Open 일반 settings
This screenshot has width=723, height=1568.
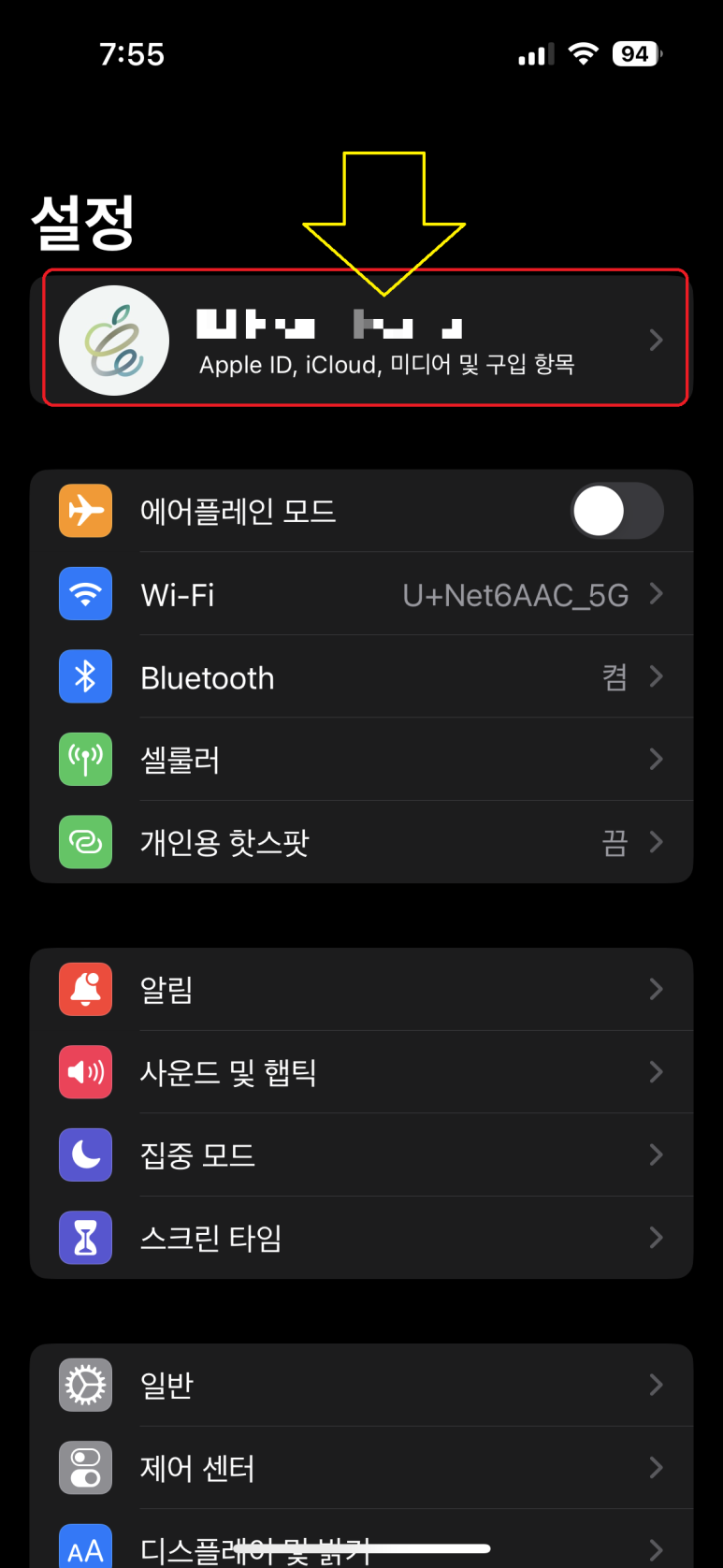(x=361, y=1385)
